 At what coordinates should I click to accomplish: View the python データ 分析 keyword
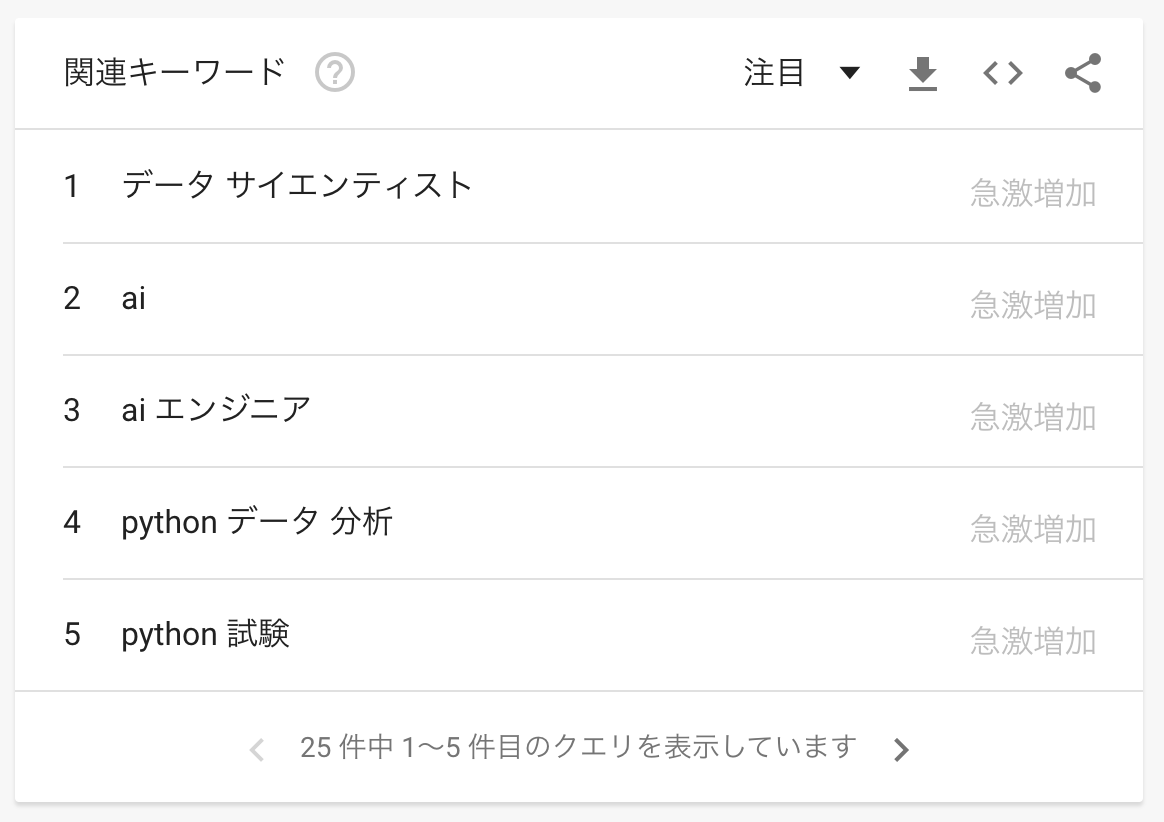coord(257,523)
